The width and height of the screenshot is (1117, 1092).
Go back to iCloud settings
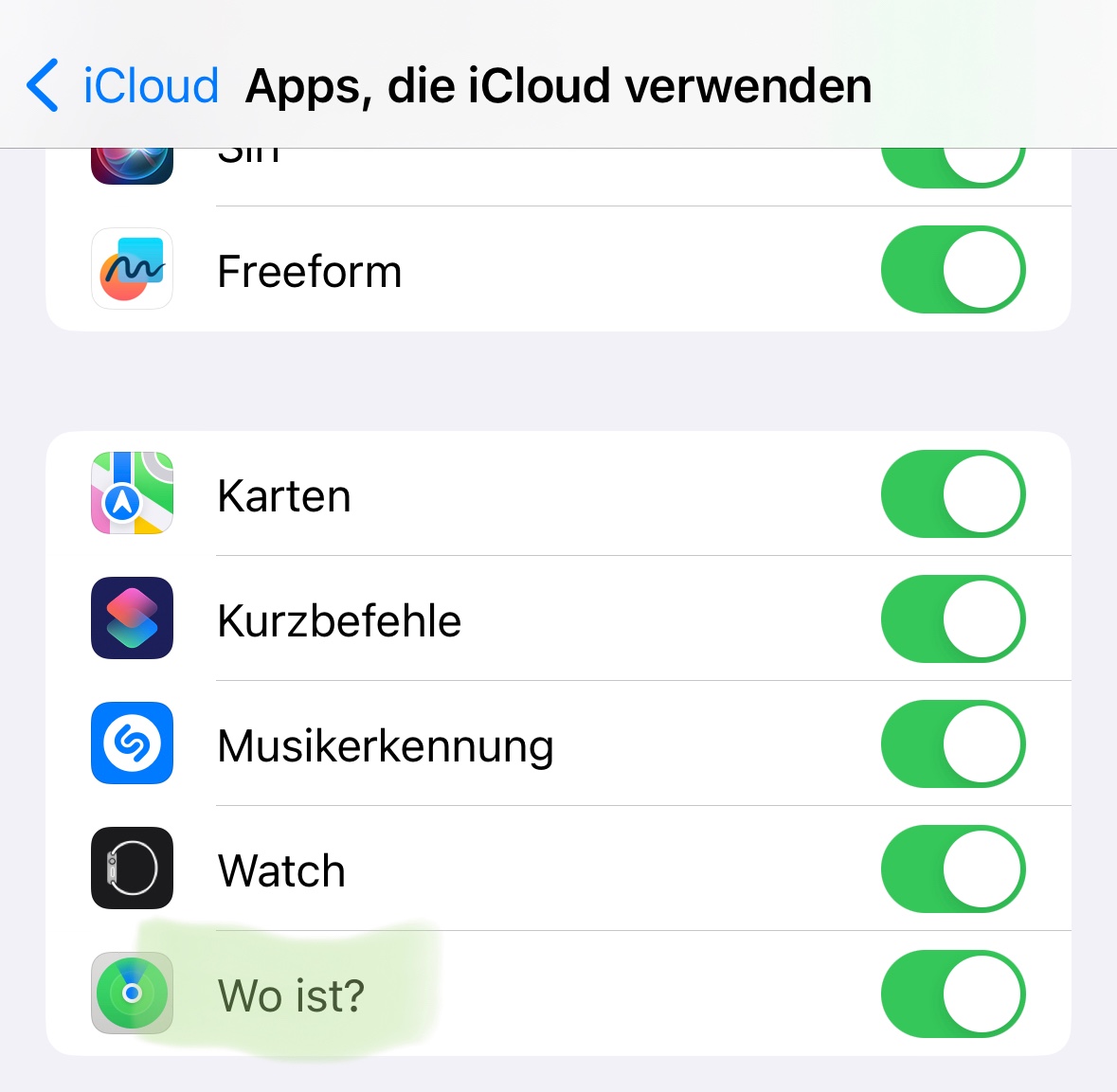pyautogui.click(x=123, y=86)
